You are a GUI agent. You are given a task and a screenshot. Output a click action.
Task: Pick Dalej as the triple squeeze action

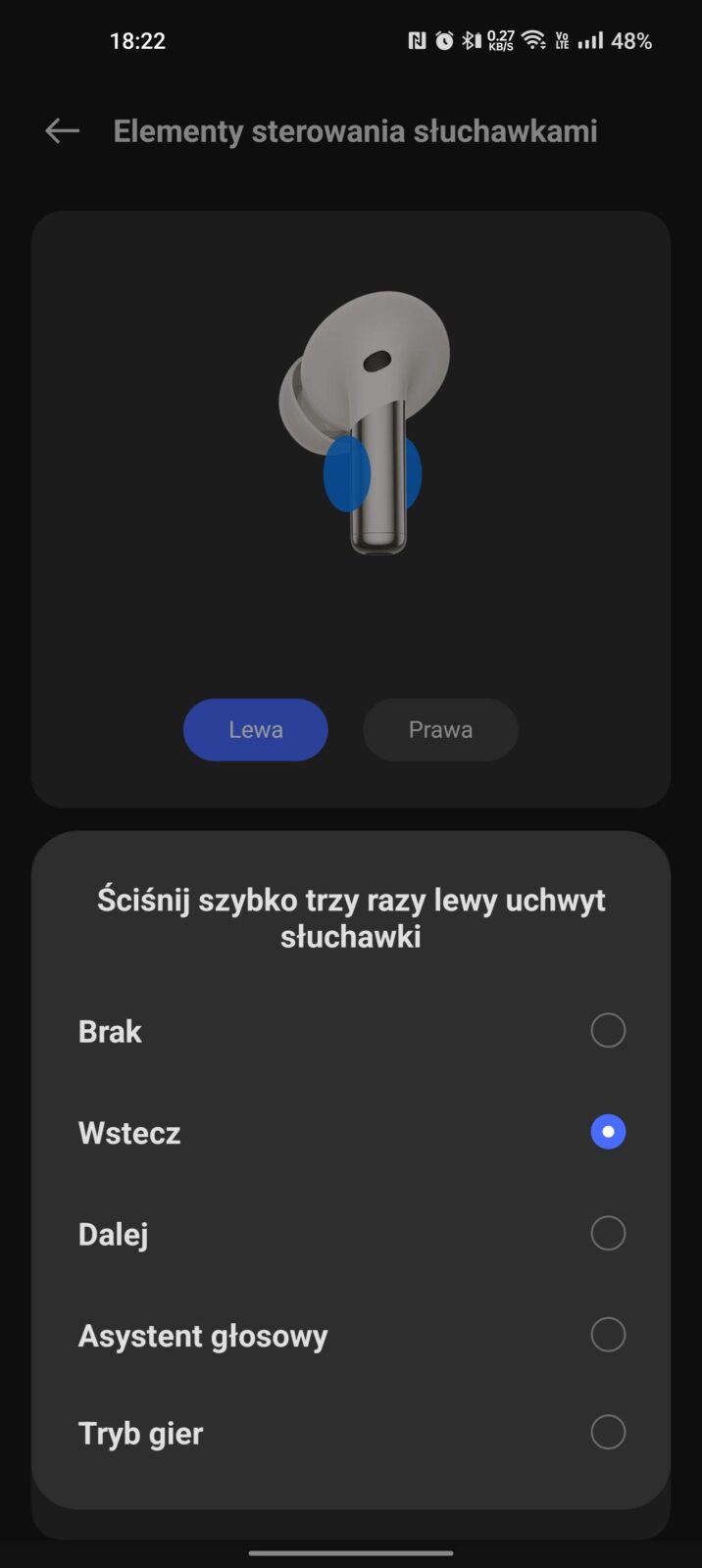pyautogui.click(x=607, y=1234)
